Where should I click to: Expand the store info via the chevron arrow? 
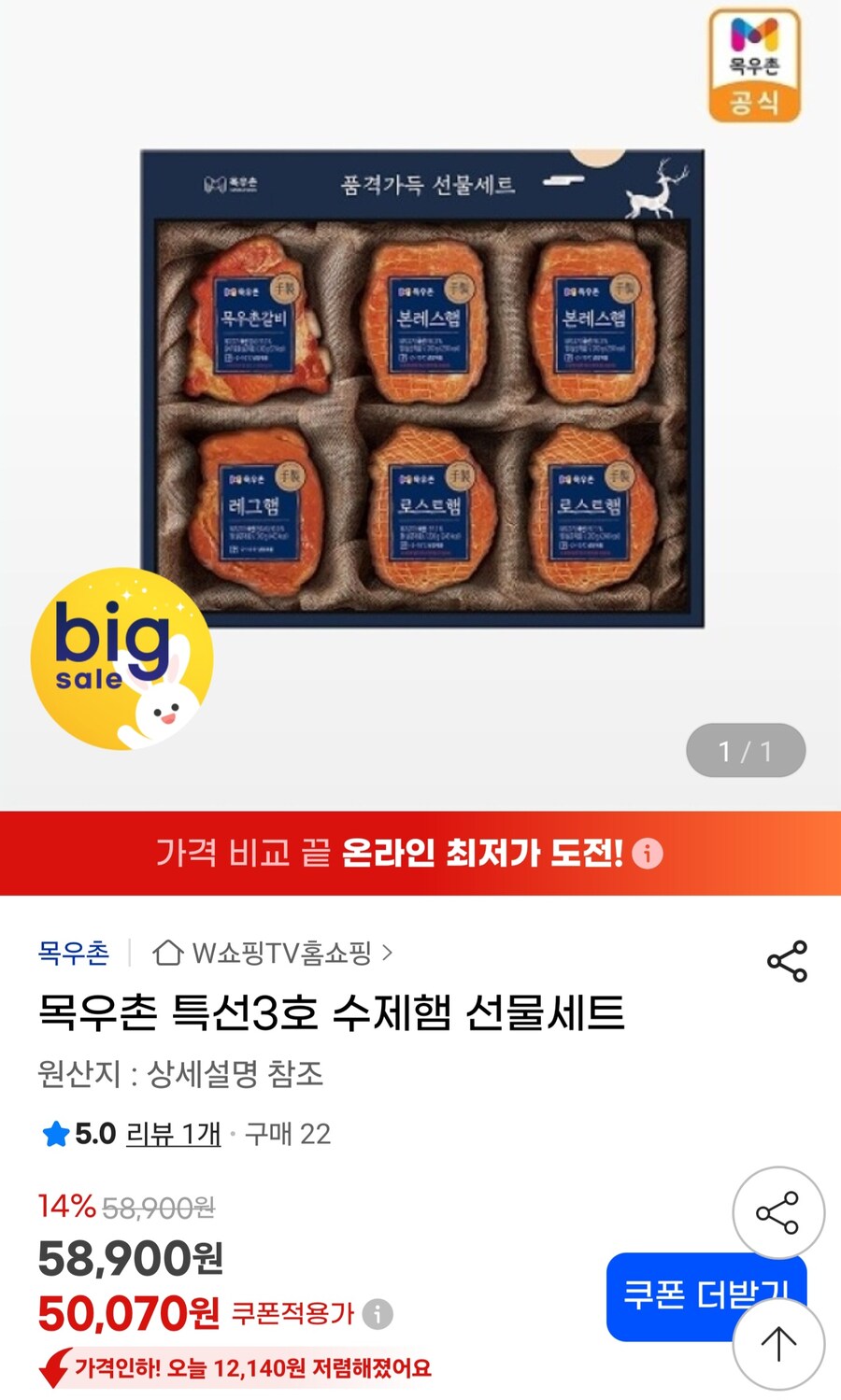389,954
